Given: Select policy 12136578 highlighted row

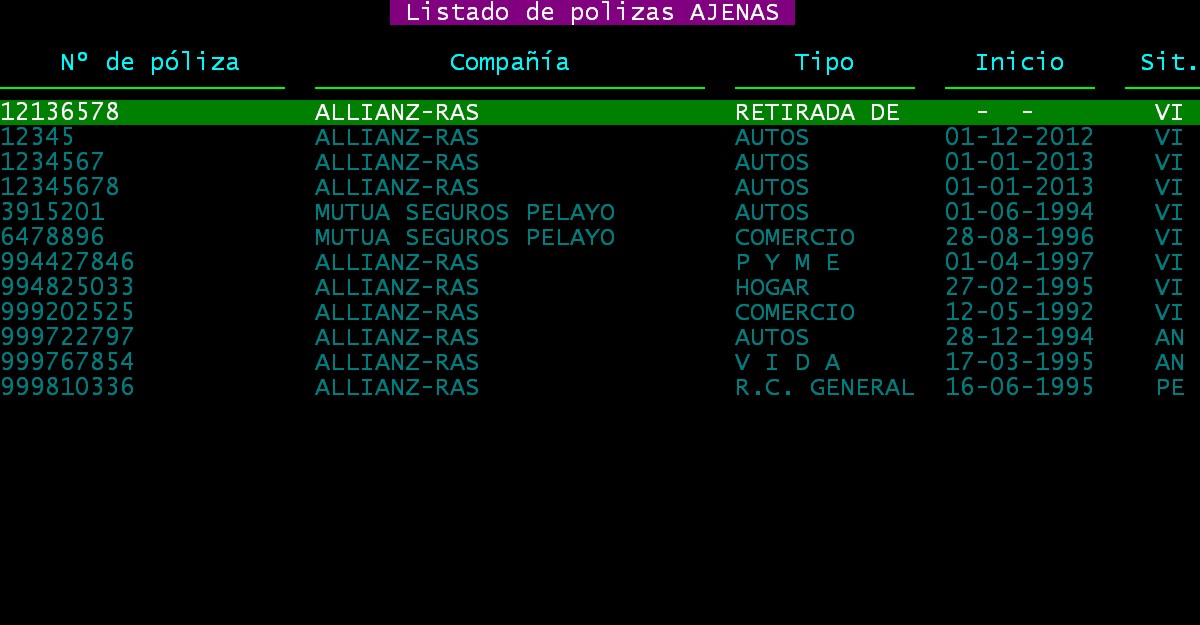Looking at the screenshot, I should pyautogui.click(x=60, y=112).
